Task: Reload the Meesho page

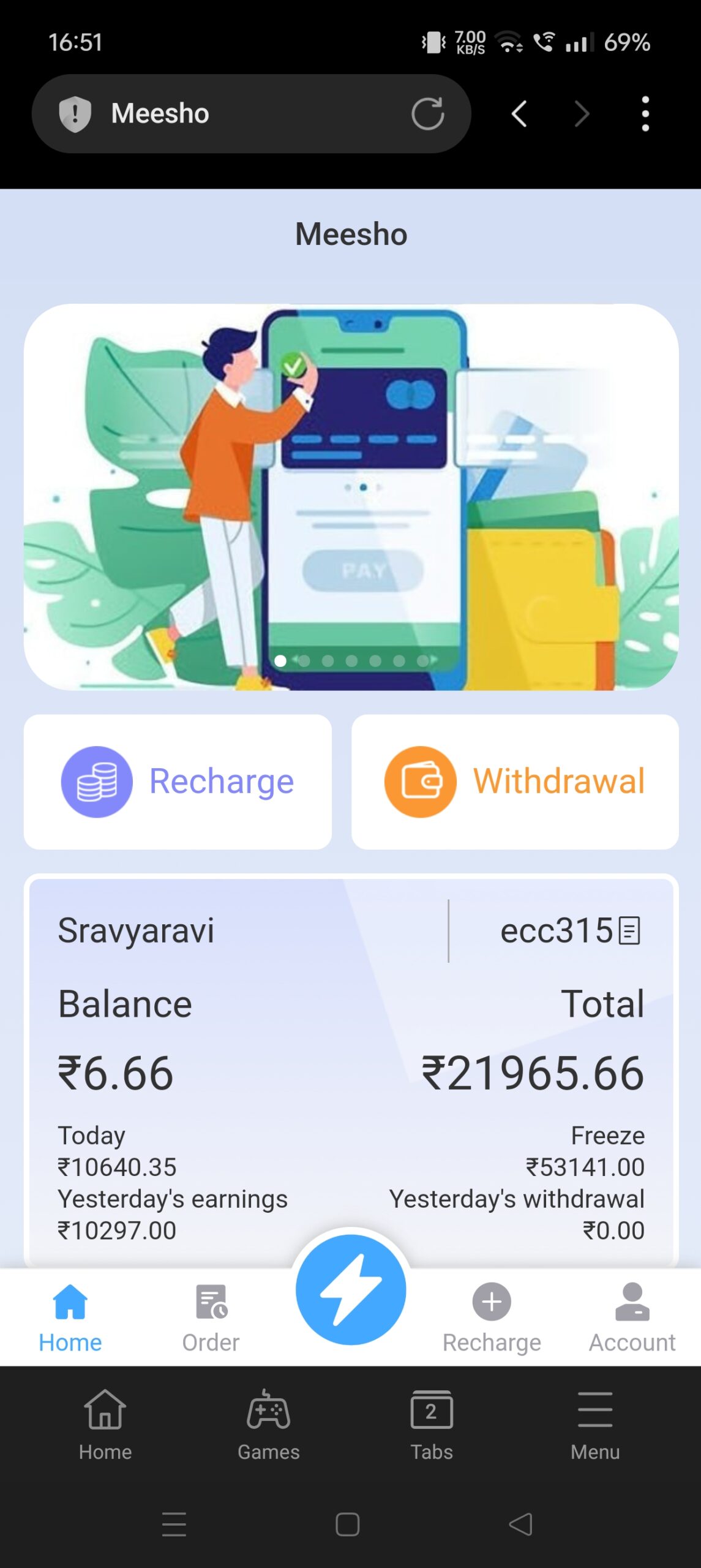Action: [x=427, y=114]
